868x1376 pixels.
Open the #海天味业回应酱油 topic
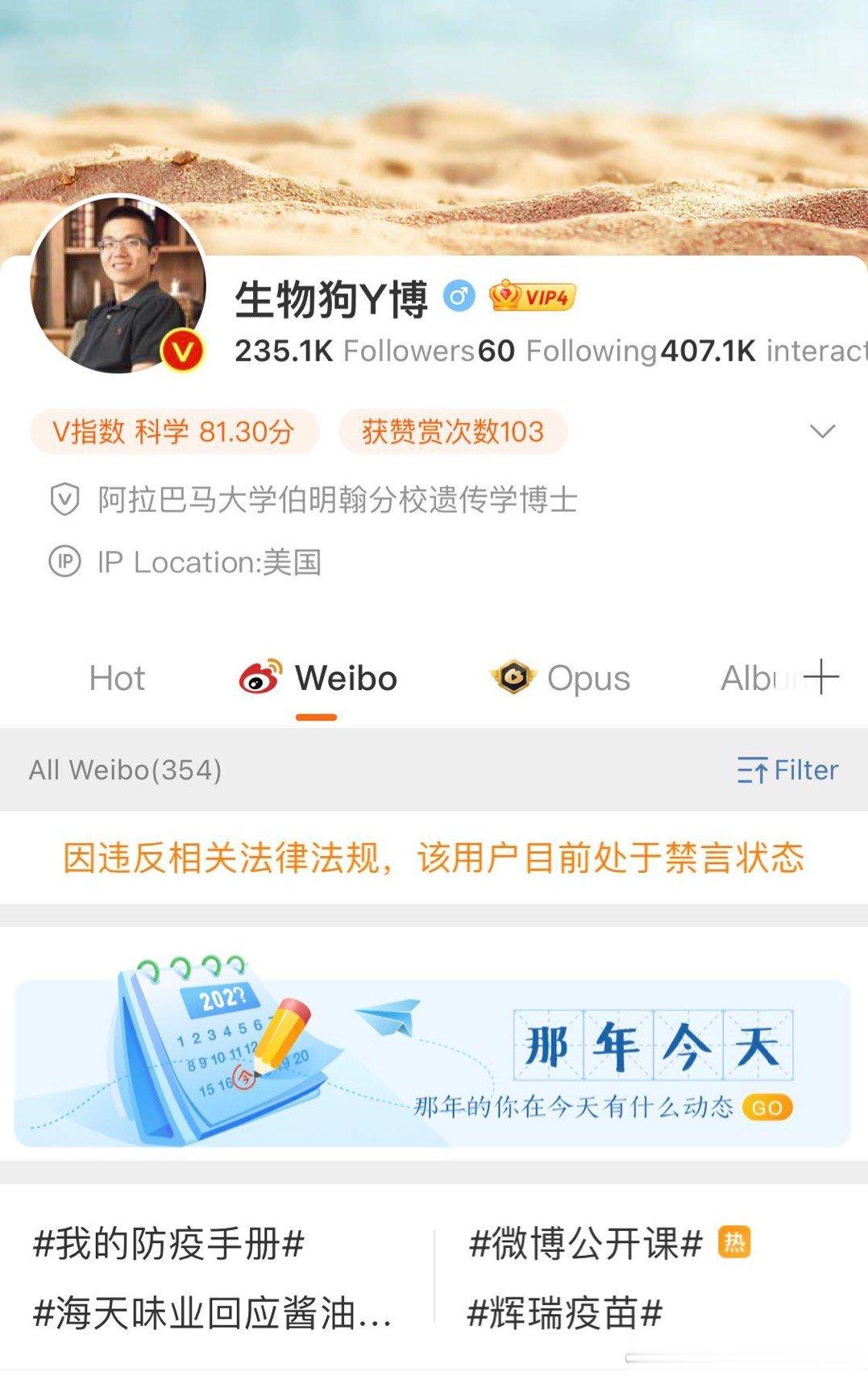coord(212,1314)
